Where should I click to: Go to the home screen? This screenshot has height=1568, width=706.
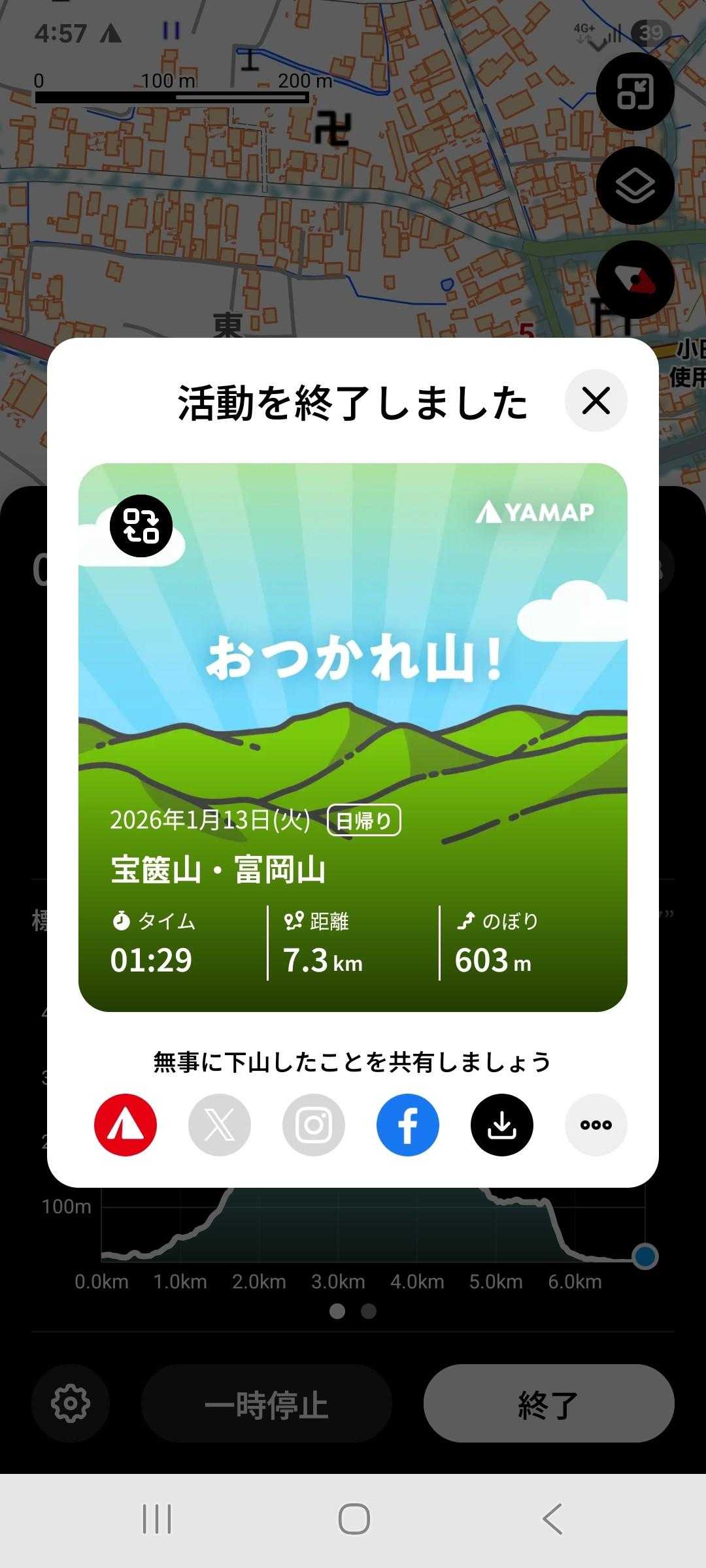pos(354,1518)
